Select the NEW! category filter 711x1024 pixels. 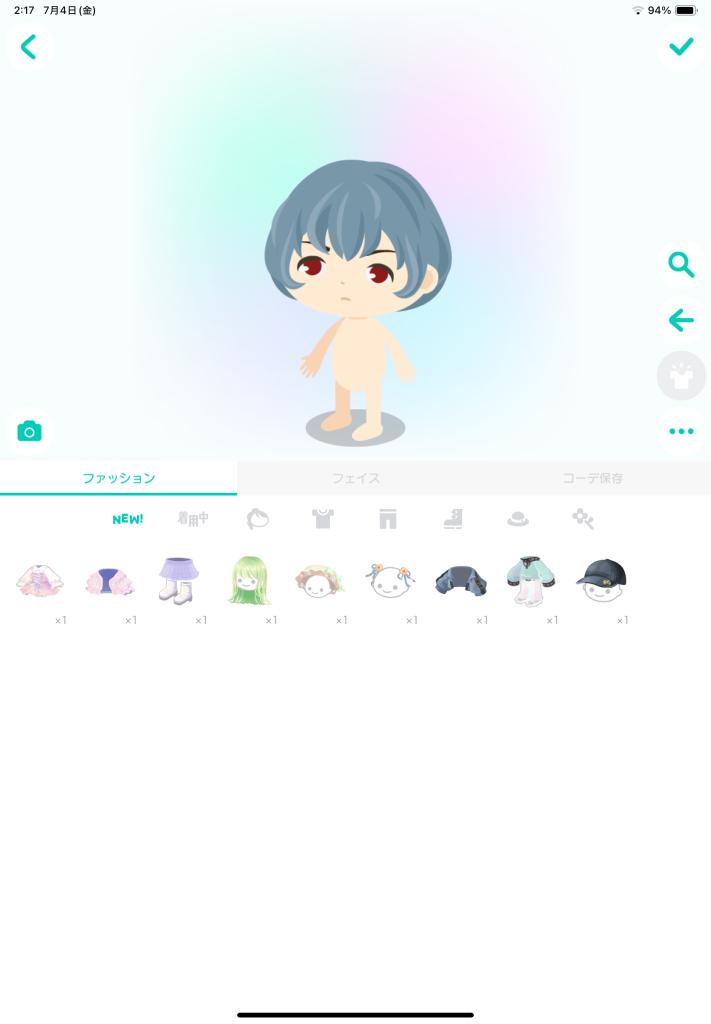[128, 519]
